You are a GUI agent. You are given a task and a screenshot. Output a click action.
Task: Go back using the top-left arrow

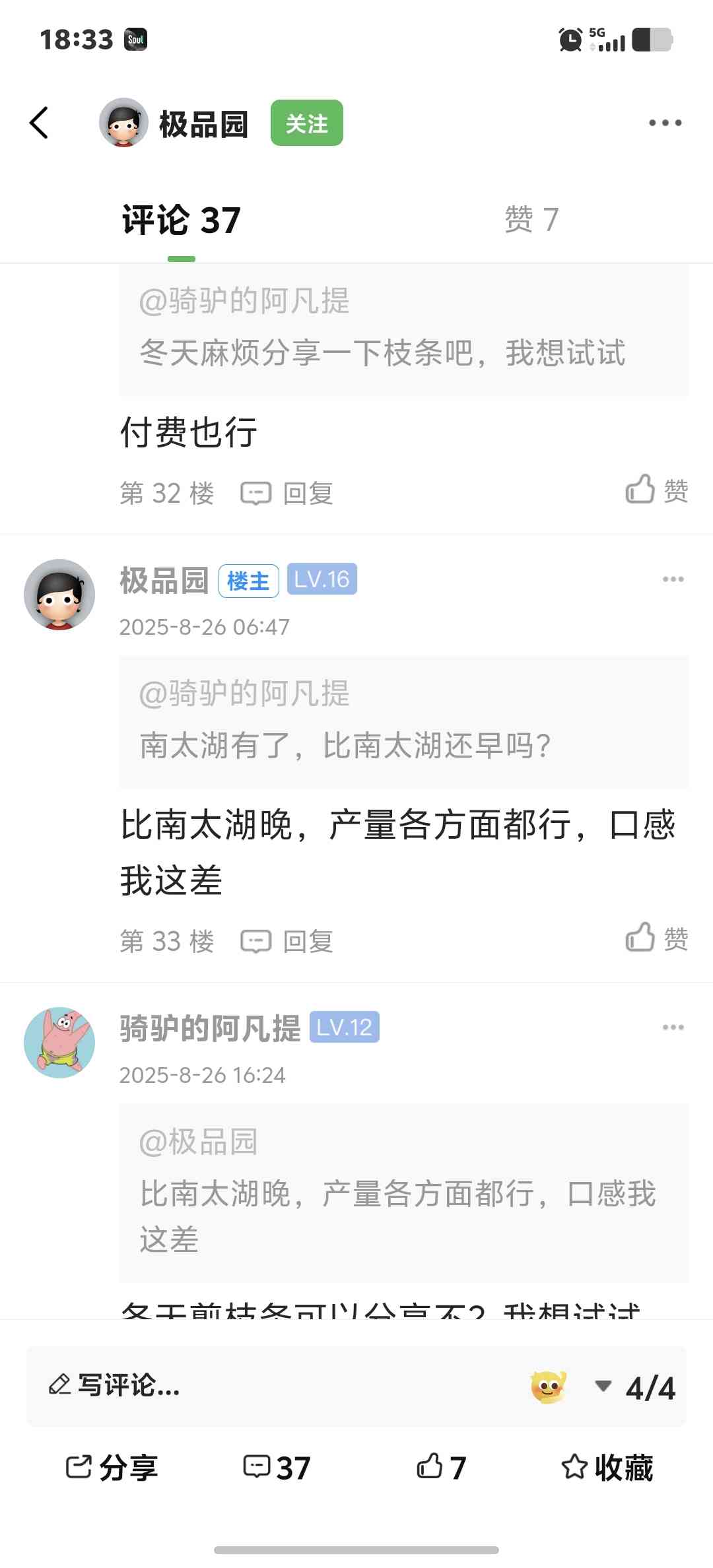point(40,123)
